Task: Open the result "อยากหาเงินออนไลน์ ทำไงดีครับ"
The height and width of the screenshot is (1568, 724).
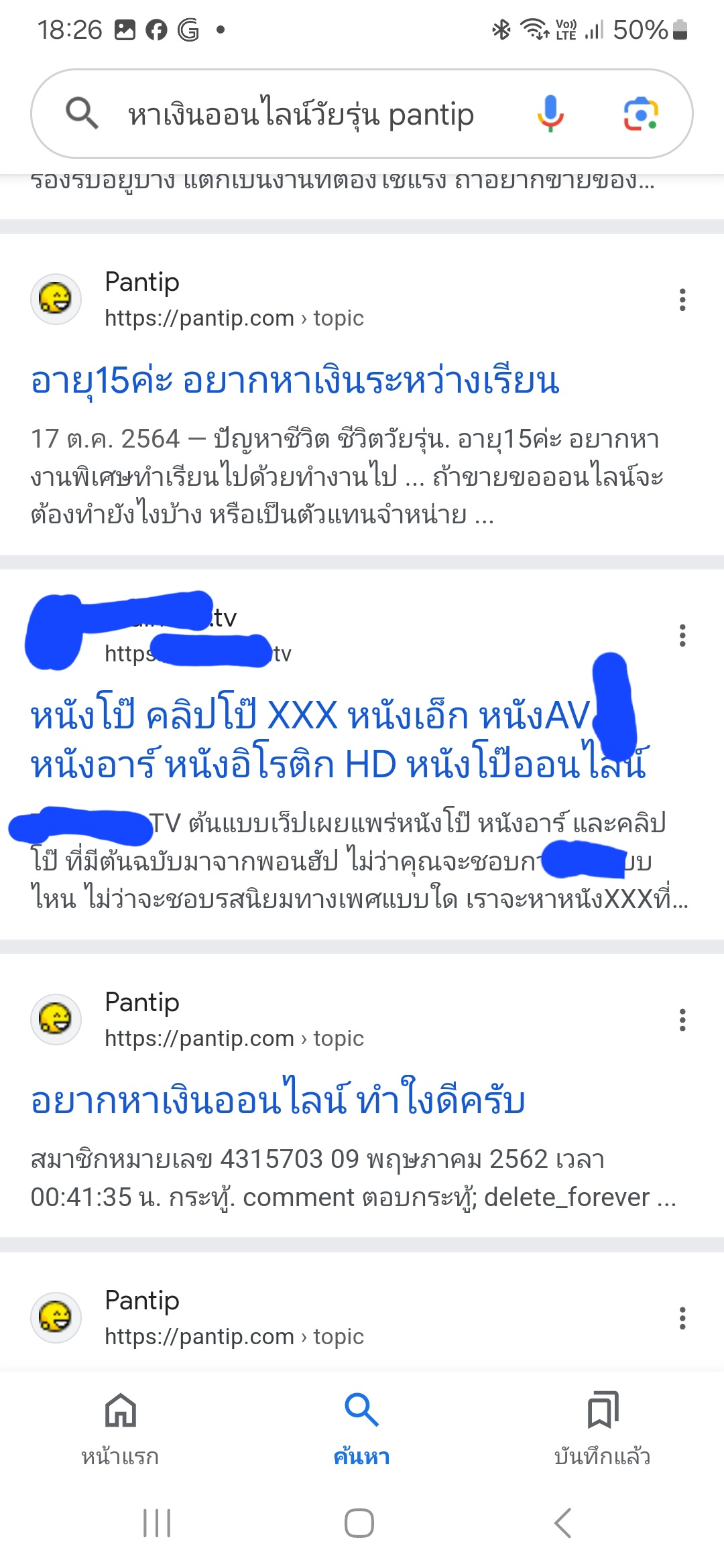Action: pos(278,1100)
